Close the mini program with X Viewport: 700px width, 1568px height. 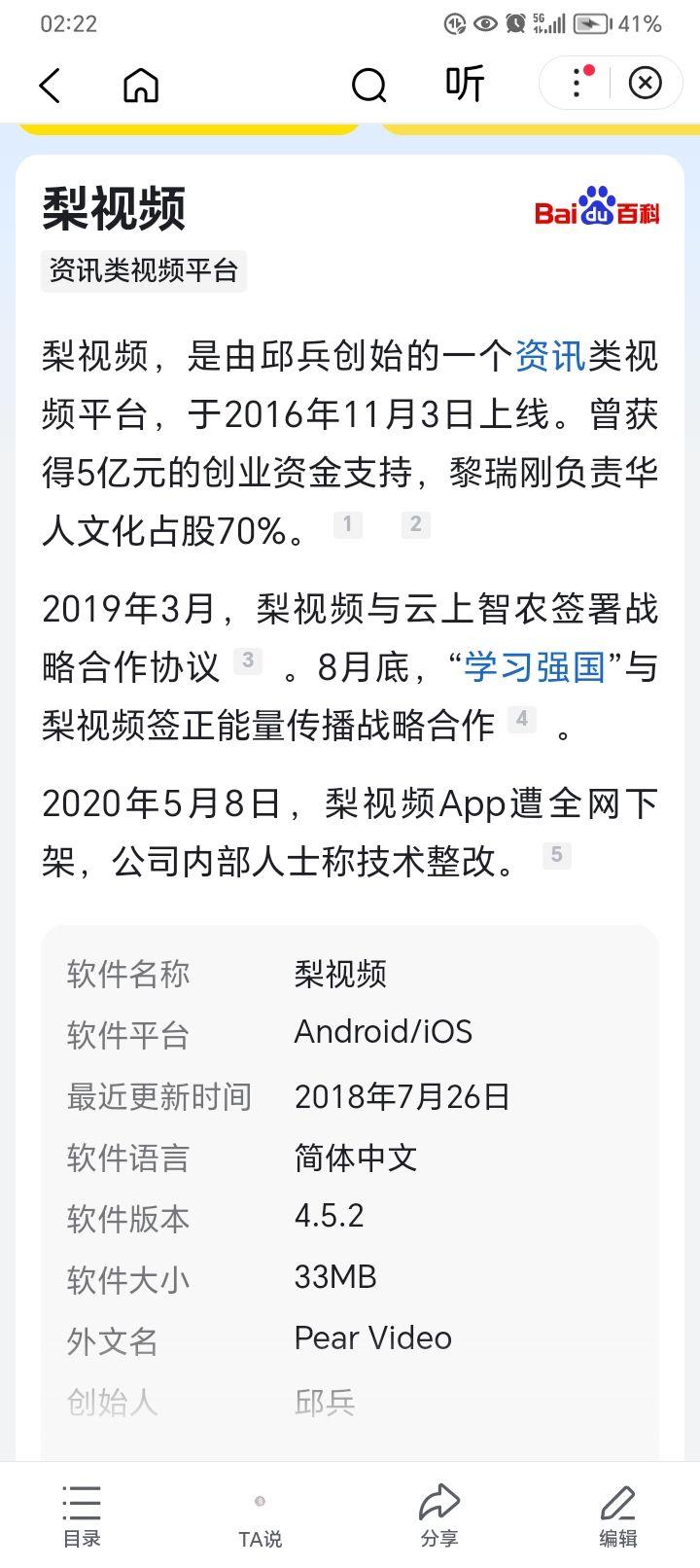click(645, 84)
